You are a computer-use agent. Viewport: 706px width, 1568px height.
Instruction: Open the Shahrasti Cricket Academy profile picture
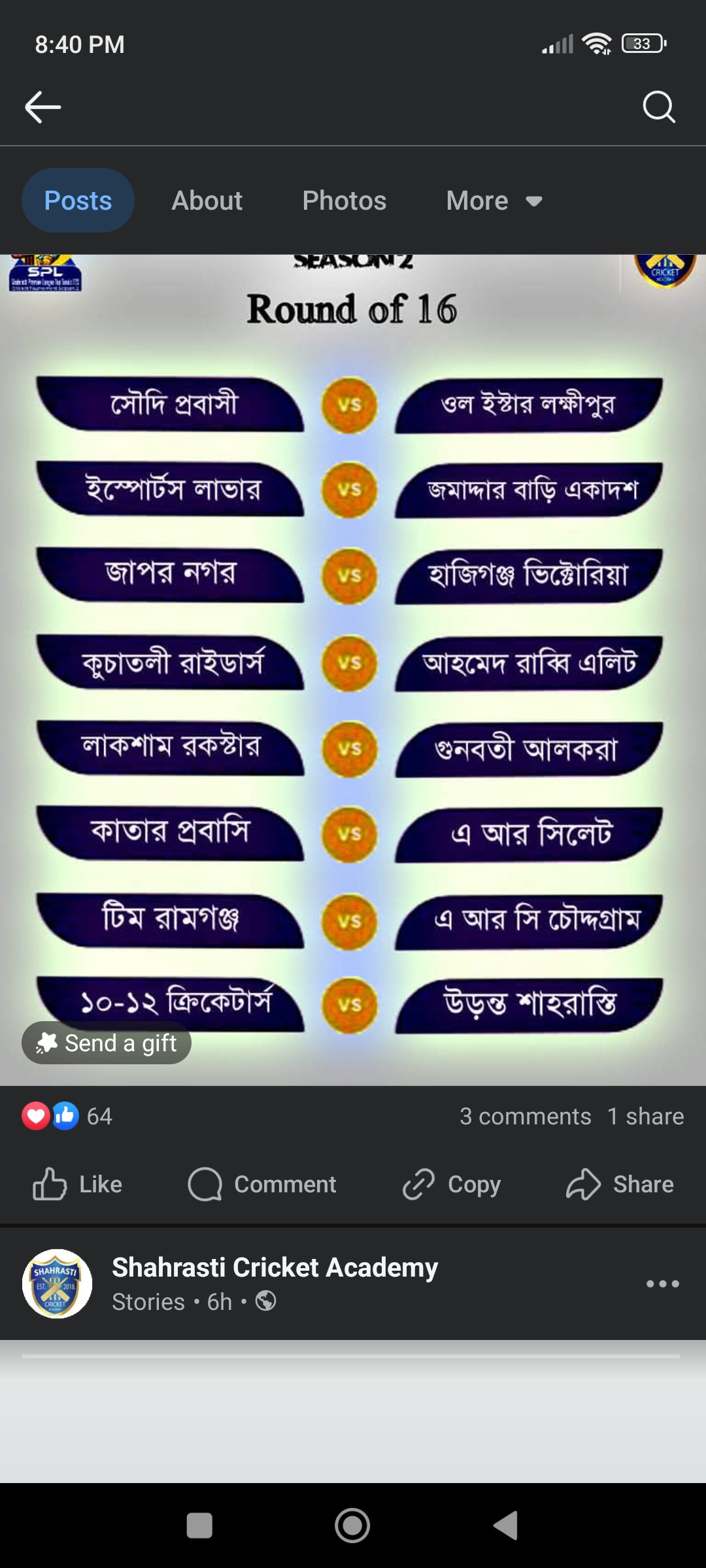coord(58,1284)
